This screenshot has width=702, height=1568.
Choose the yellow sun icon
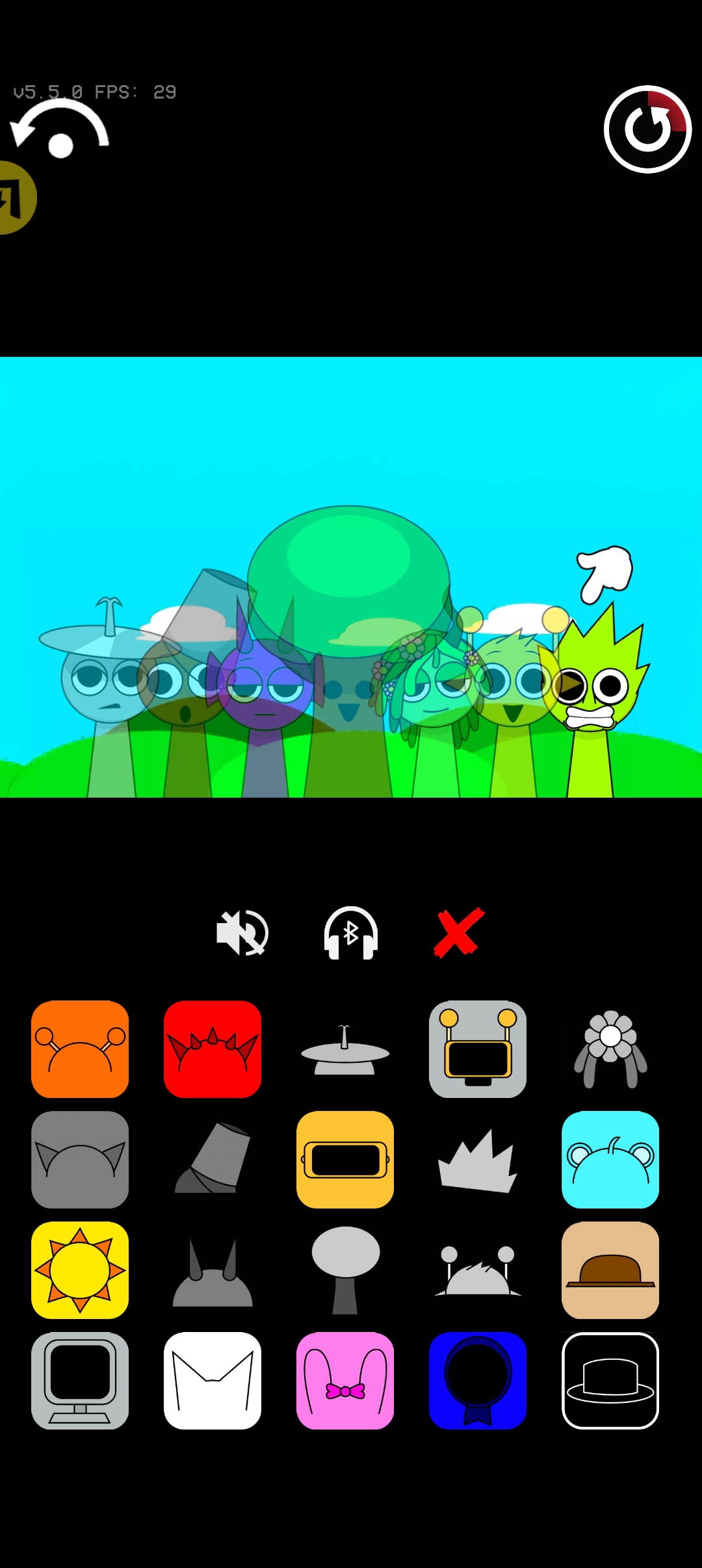pos(80,1270)
